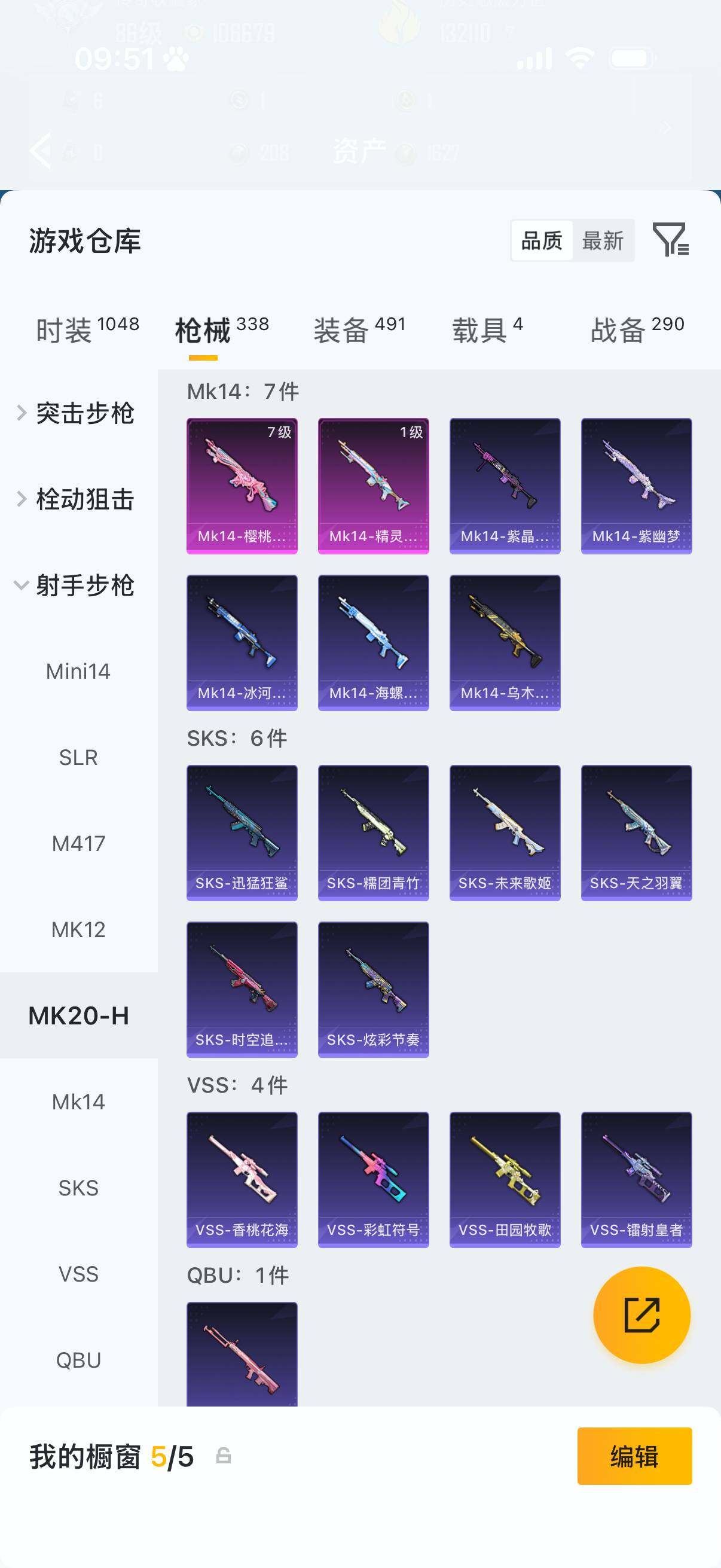
Task: Switch to the 战备 tab
Action: point(637,331)
